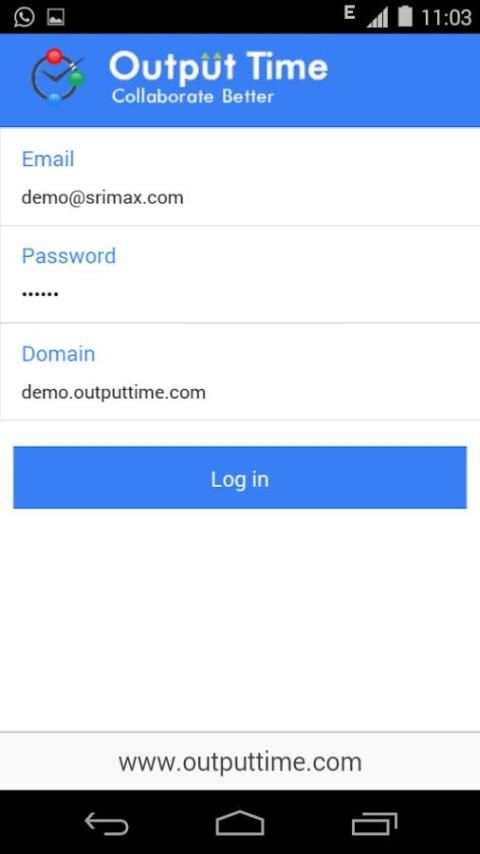Go back using the system back button
Screen dimensions: 480x854
pyautogui.click(x=107, y=823)
